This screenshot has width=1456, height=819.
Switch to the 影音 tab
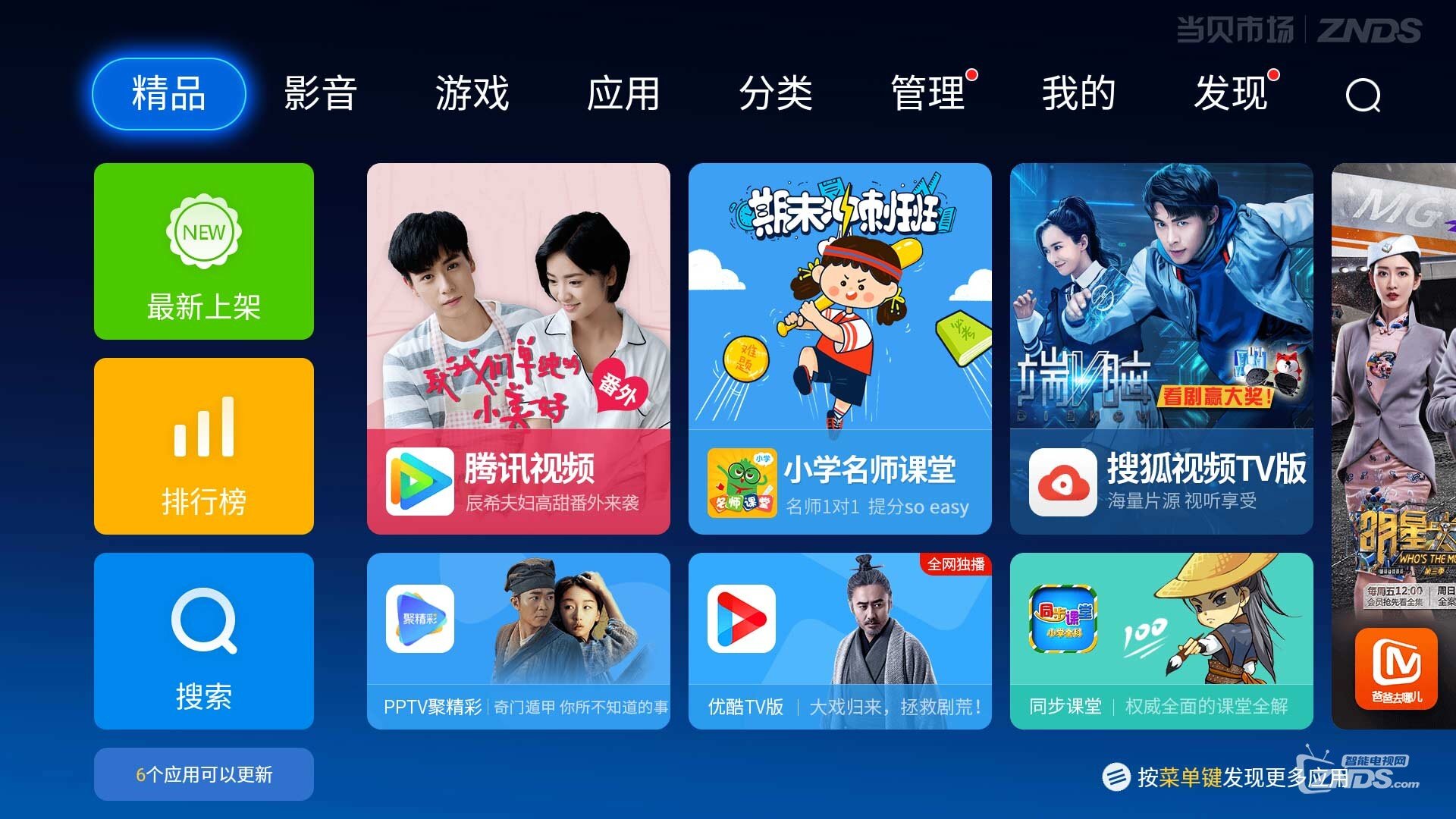[x=320, y=94]
